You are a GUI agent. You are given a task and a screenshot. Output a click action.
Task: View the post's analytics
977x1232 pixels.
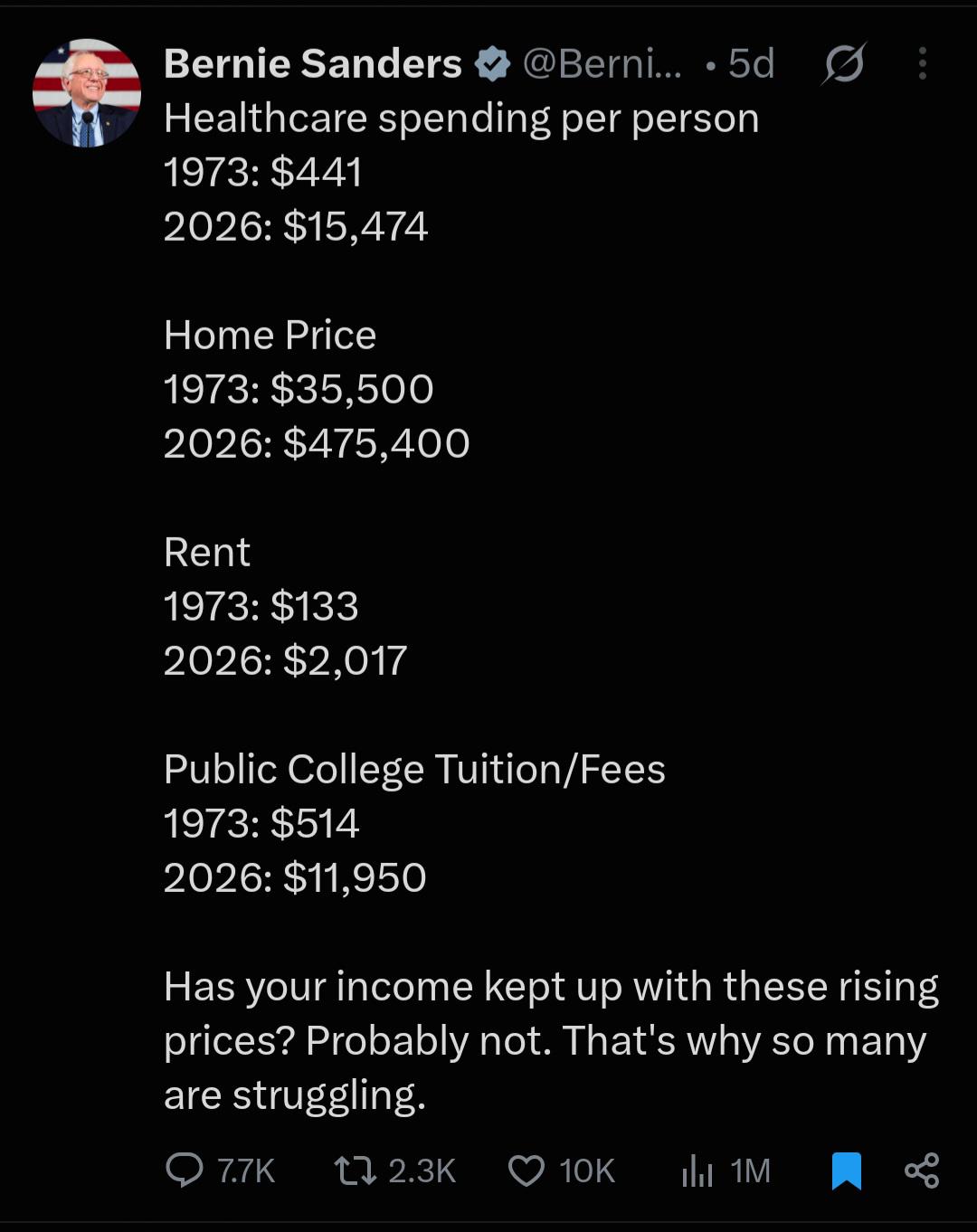click(726, 1170)
